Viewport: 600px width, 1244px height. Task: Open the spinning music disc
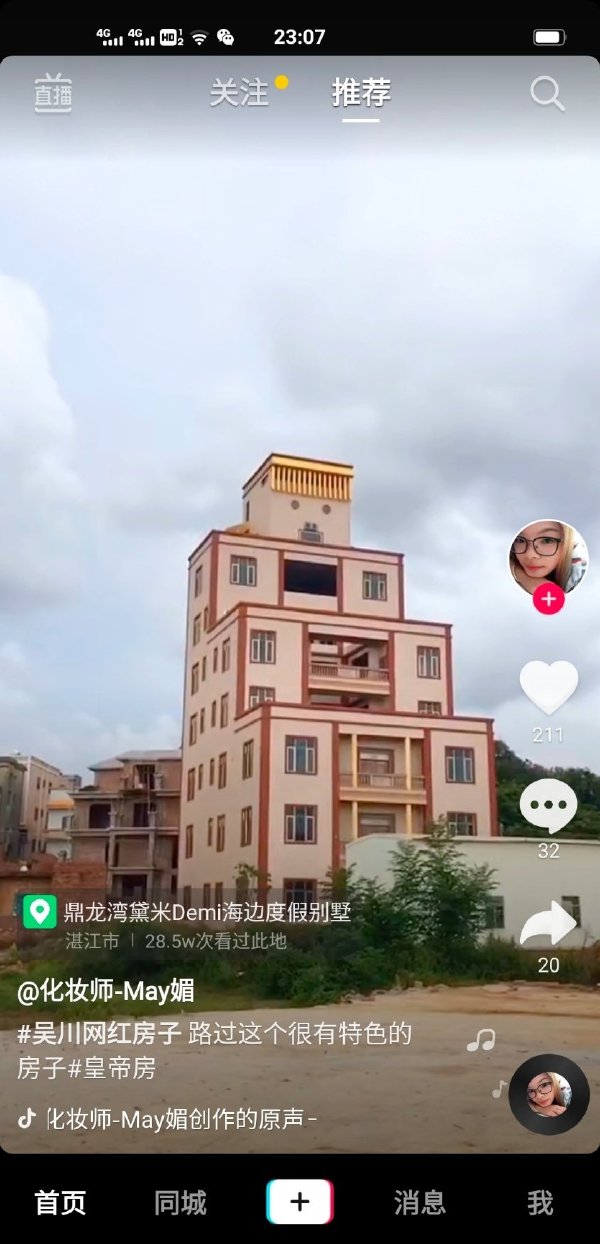tap(548, 1094)
